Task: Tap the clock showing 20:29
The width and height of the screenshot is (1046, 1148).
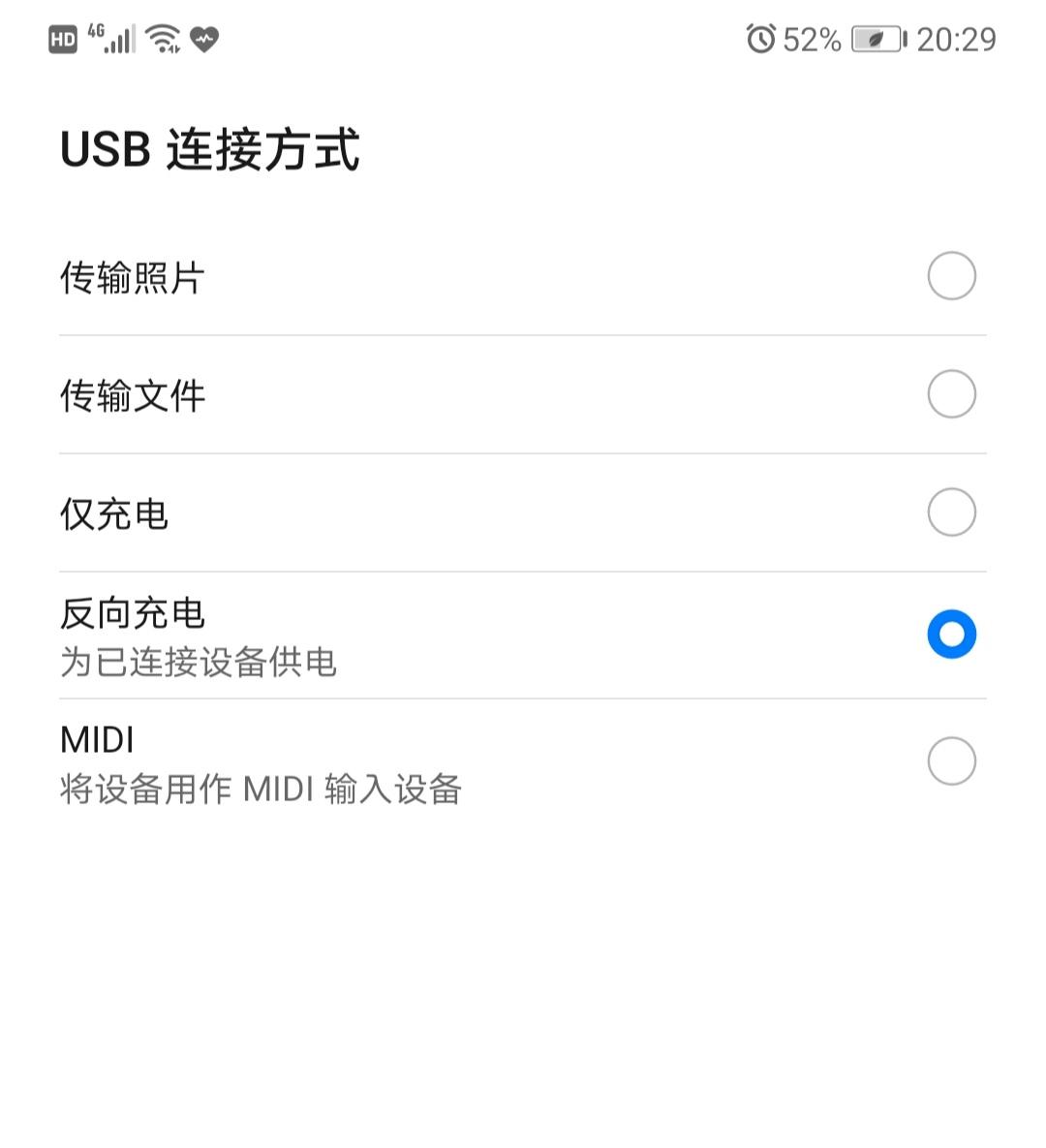Action: [x=959, y=39]
